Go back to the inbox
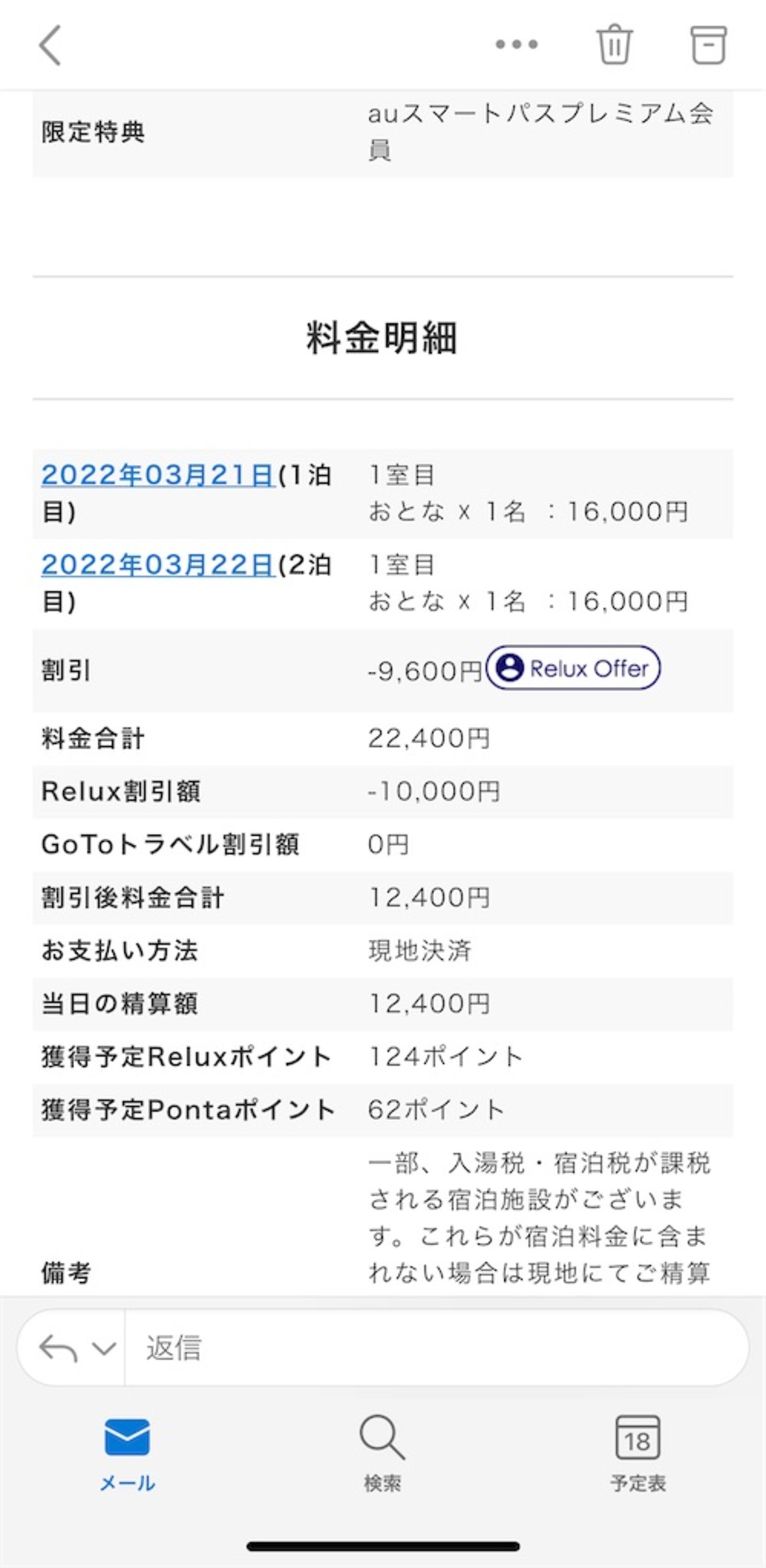 tap(50, 45)
